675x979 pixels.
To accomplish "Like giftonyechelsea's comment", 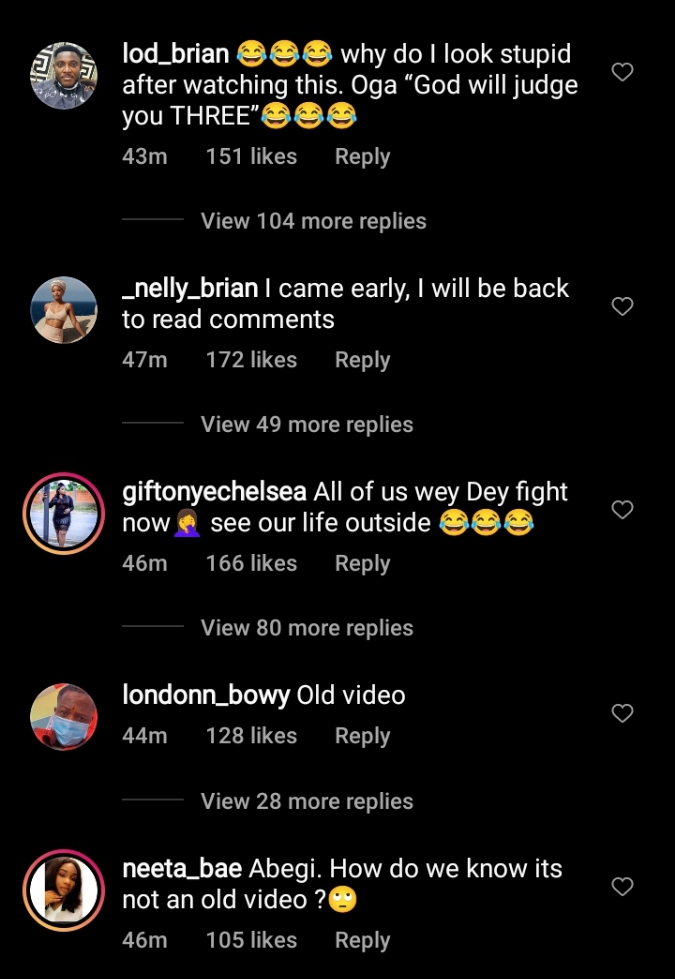I will 622,510.
